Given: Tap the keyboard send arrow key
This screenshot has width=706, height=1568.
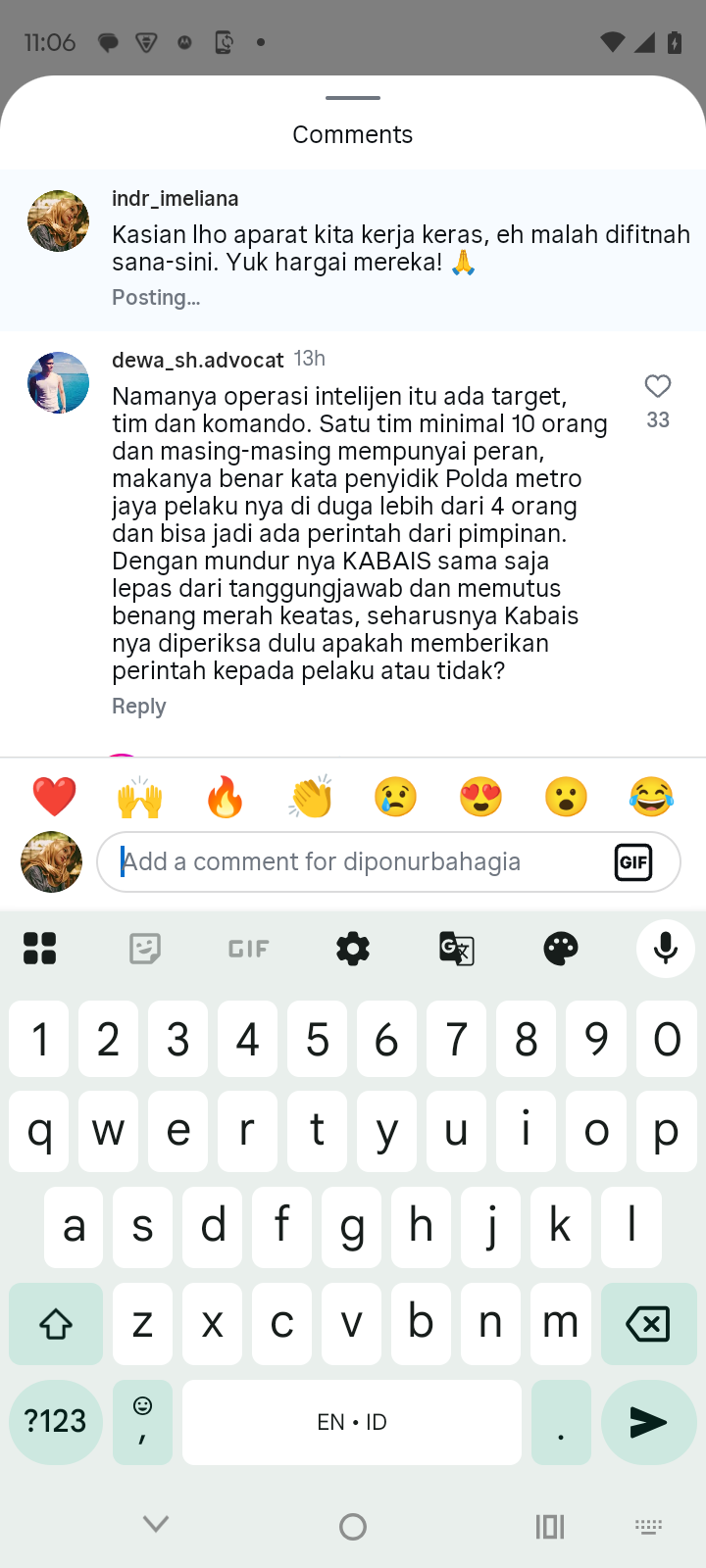Looking at the screenshot, I should coord(647,1422).
